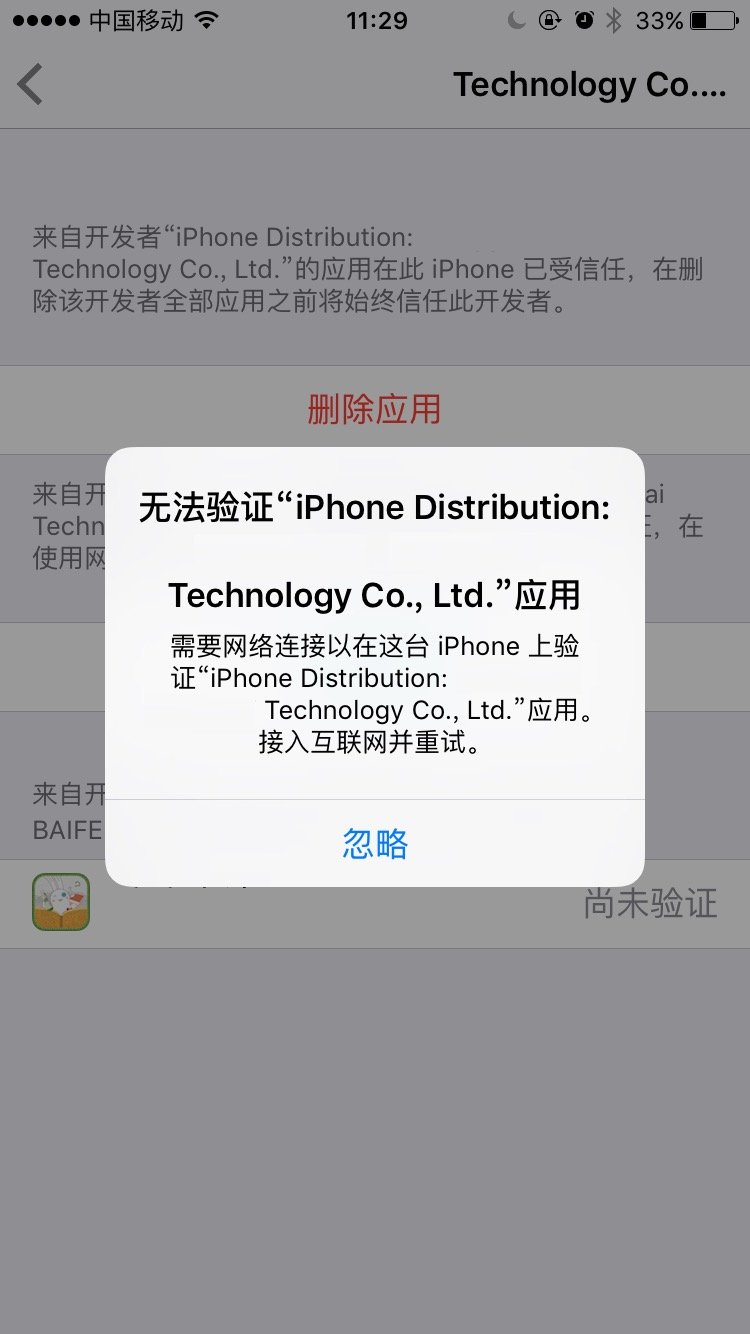Tap 删除应用 to delete the app
Viewport: 750px width, 1334px height.
[x=374, y=409]
